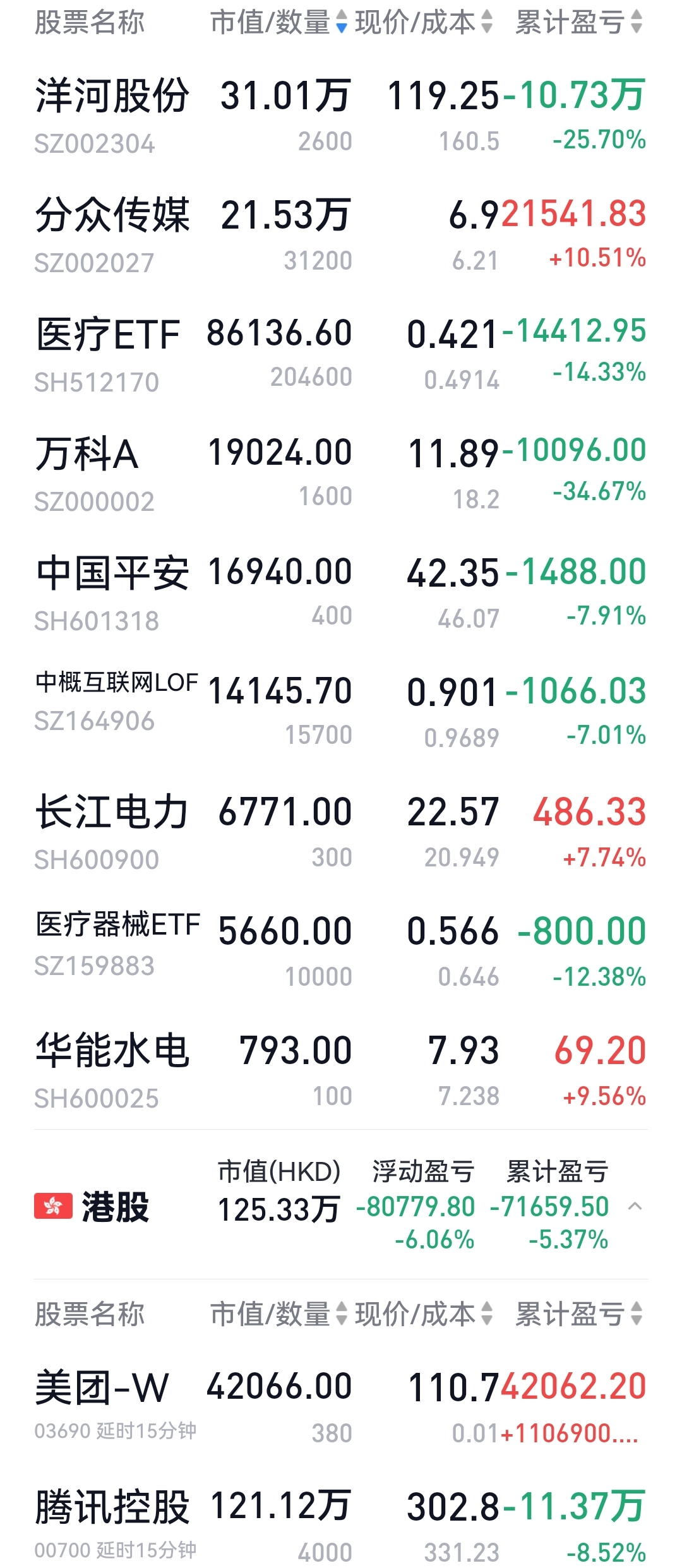Collapse the 港股 section chevron
Image resolution: width=682 pixels, height=1568 pixels.
pyautogui.click(x=635, y=1207)
